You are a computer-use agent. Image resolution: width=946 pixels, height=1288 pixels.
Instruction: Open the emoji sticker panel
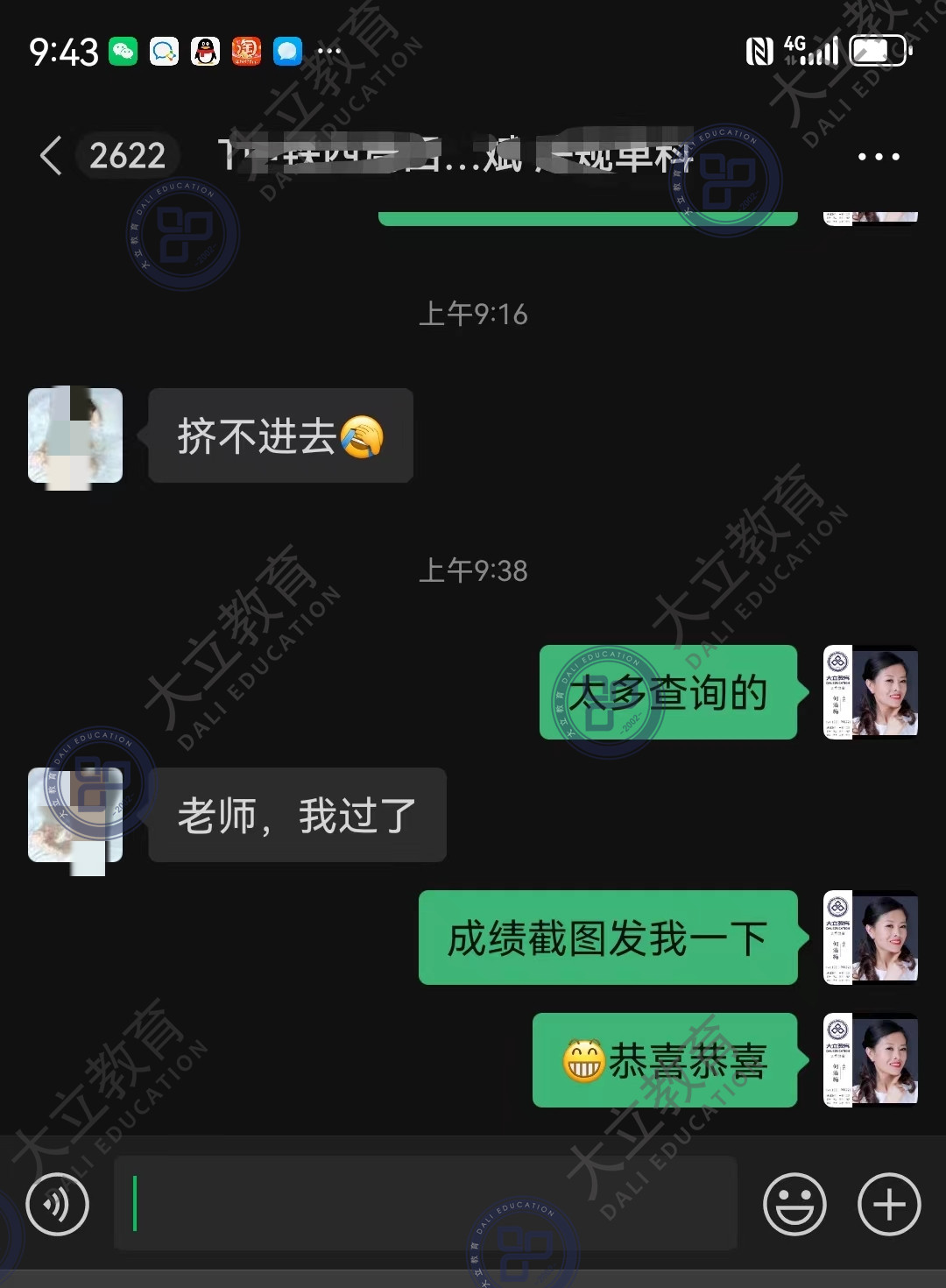pyautogui.click(x=794, y=1205)
